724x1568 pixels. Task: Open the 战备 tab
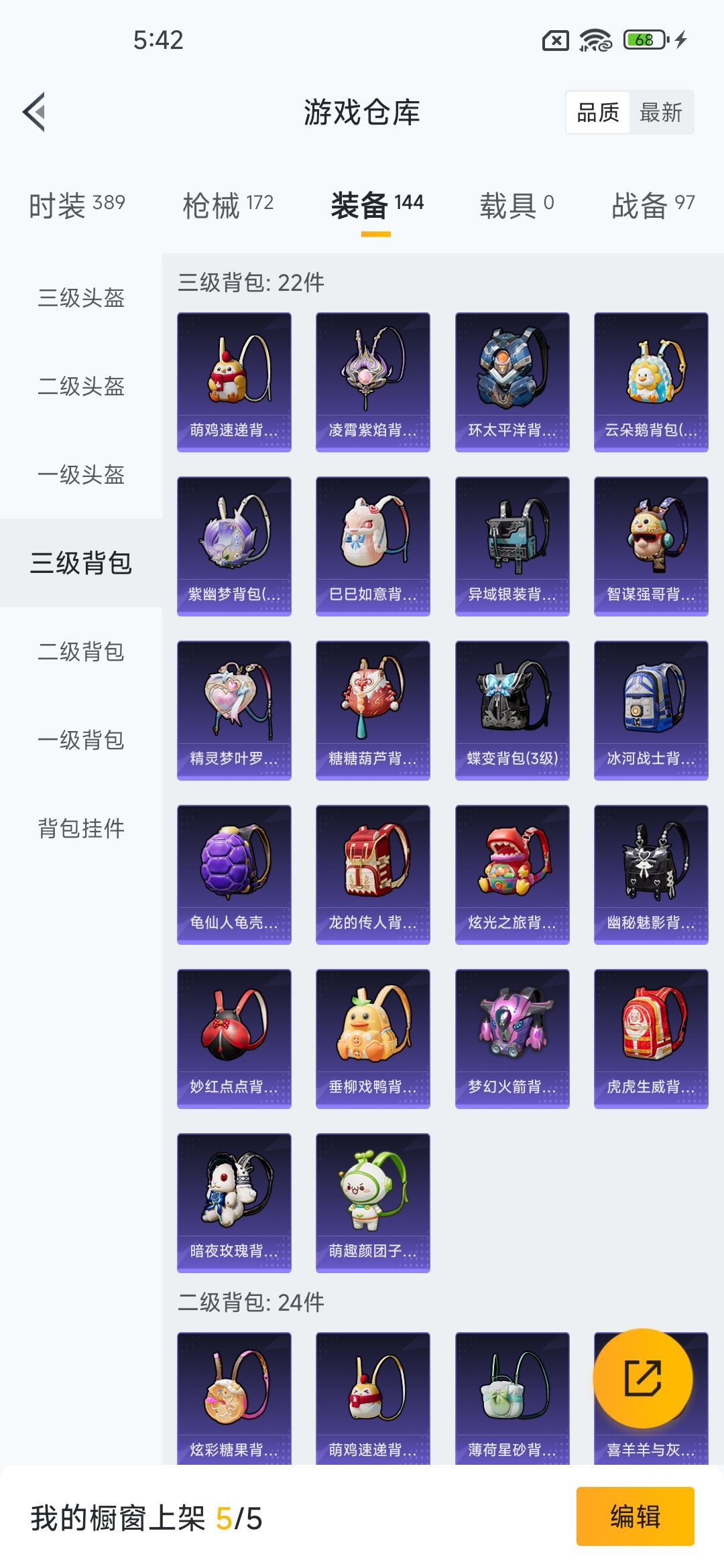click(x=652, y=205)
